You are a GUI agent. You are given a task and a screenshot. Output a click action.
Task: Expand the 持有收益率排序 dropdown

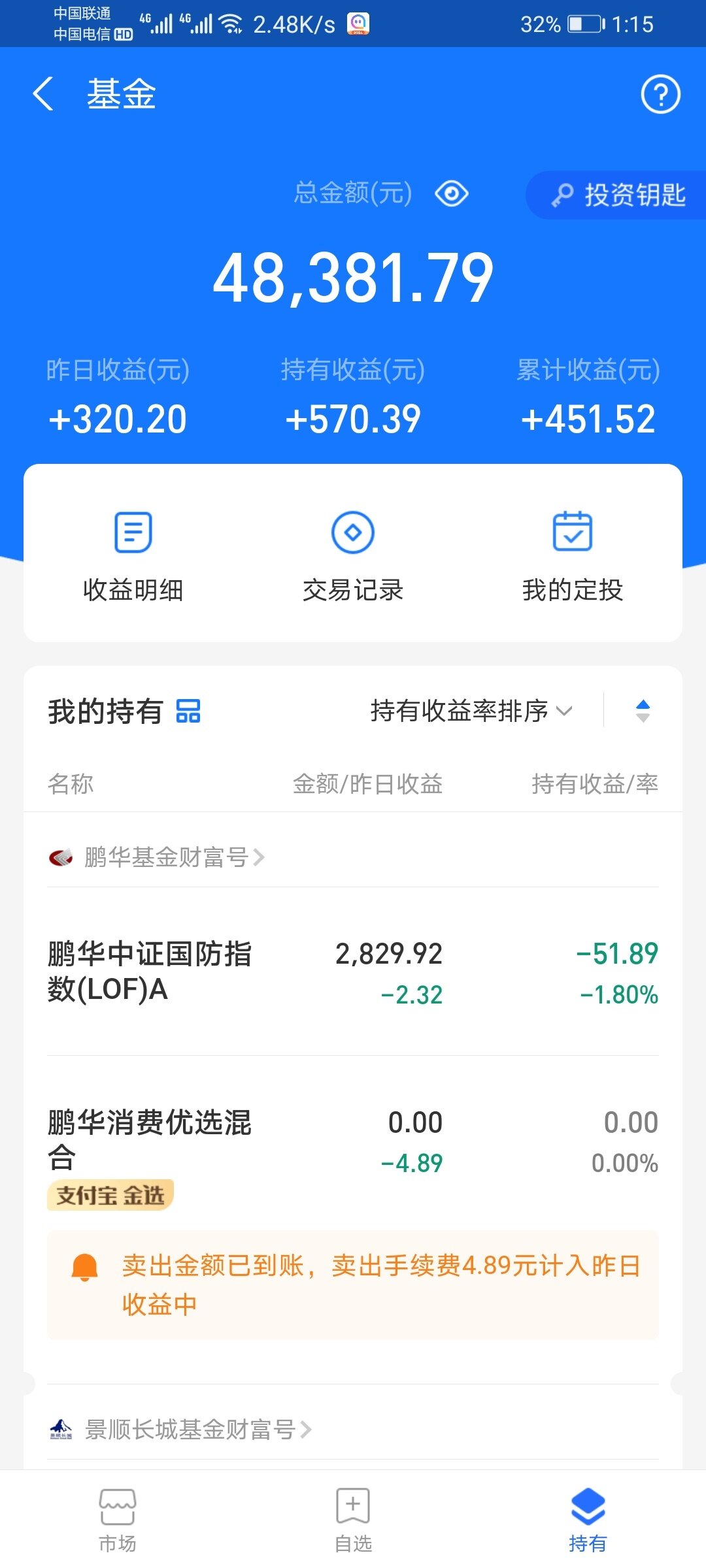click(471, 711)
